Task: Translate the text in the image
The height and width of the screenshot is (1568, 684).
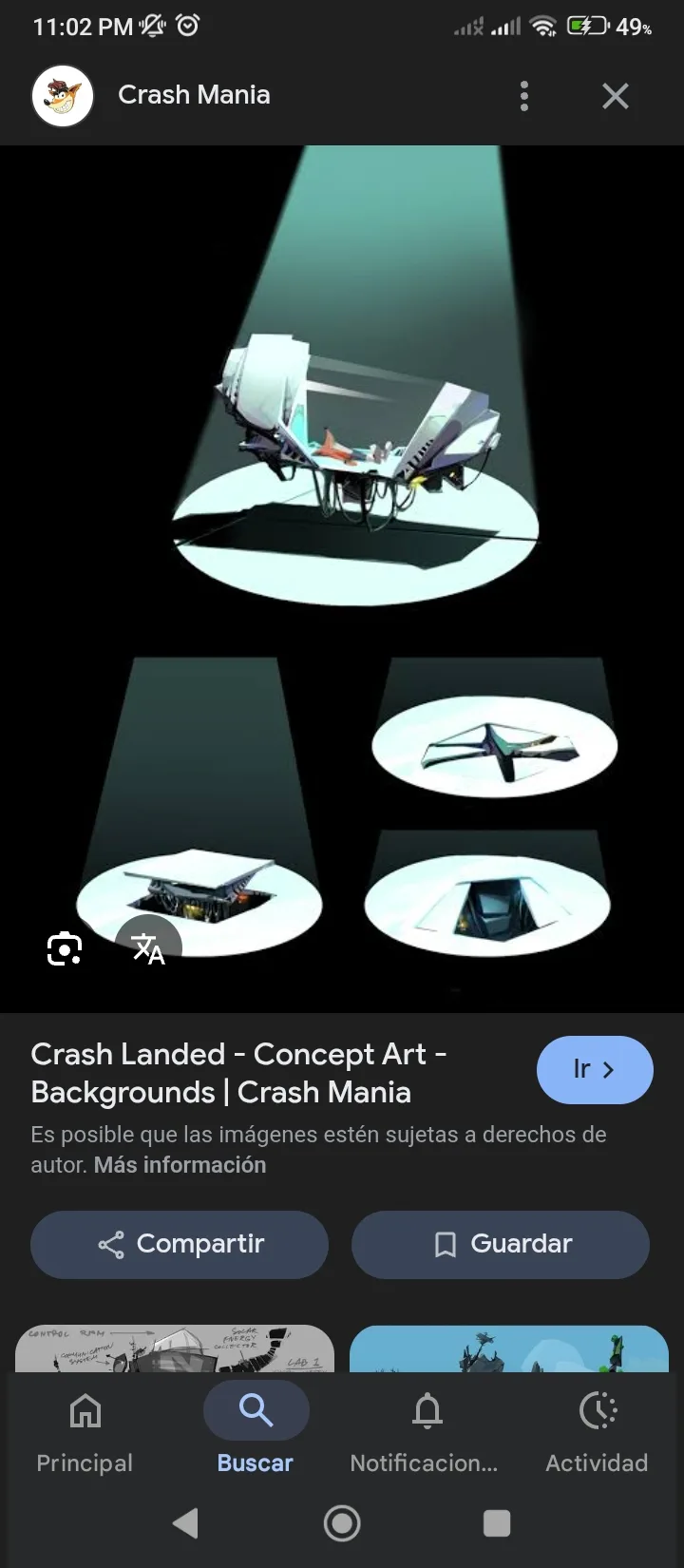Action: tap(148, 948)
